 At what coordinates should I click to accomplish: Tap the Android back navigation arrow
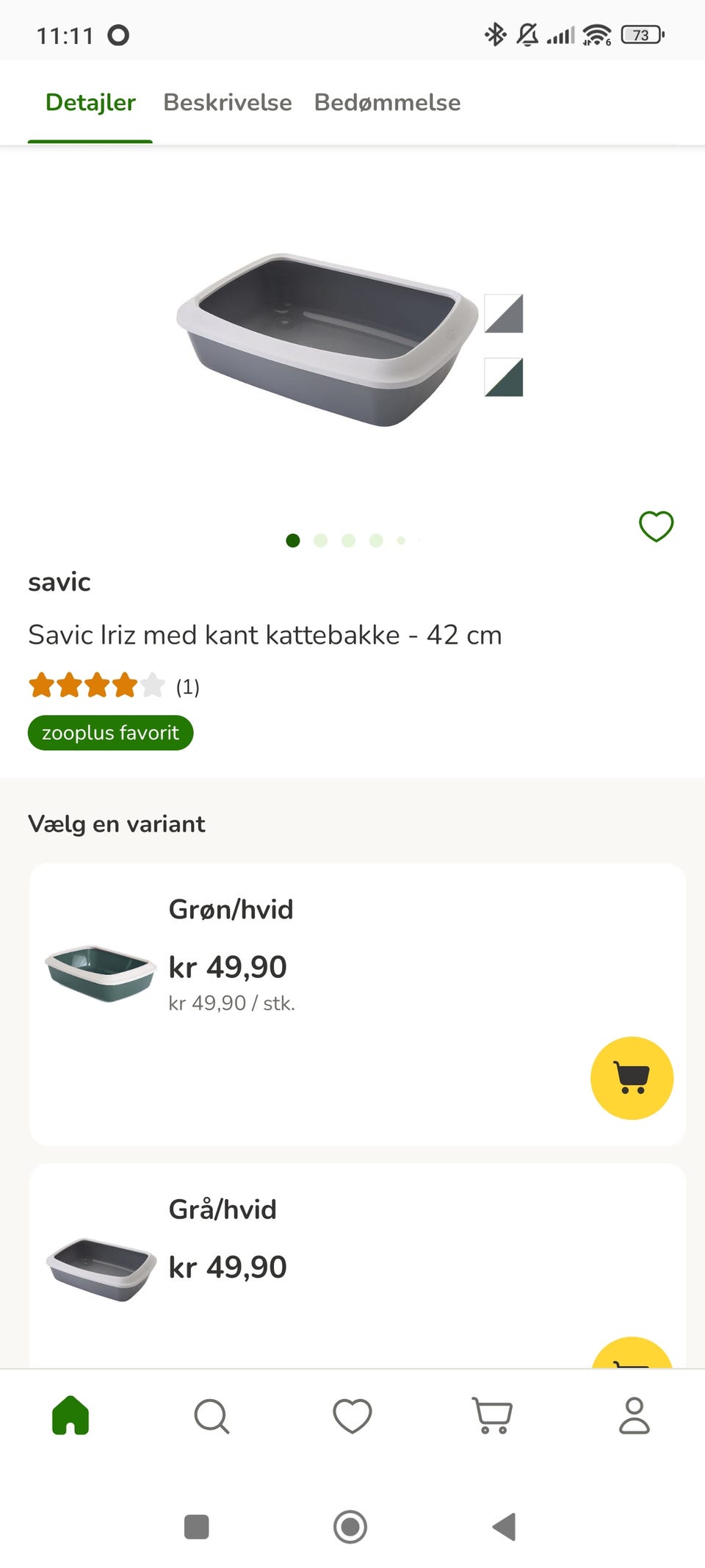point(504,1527)
